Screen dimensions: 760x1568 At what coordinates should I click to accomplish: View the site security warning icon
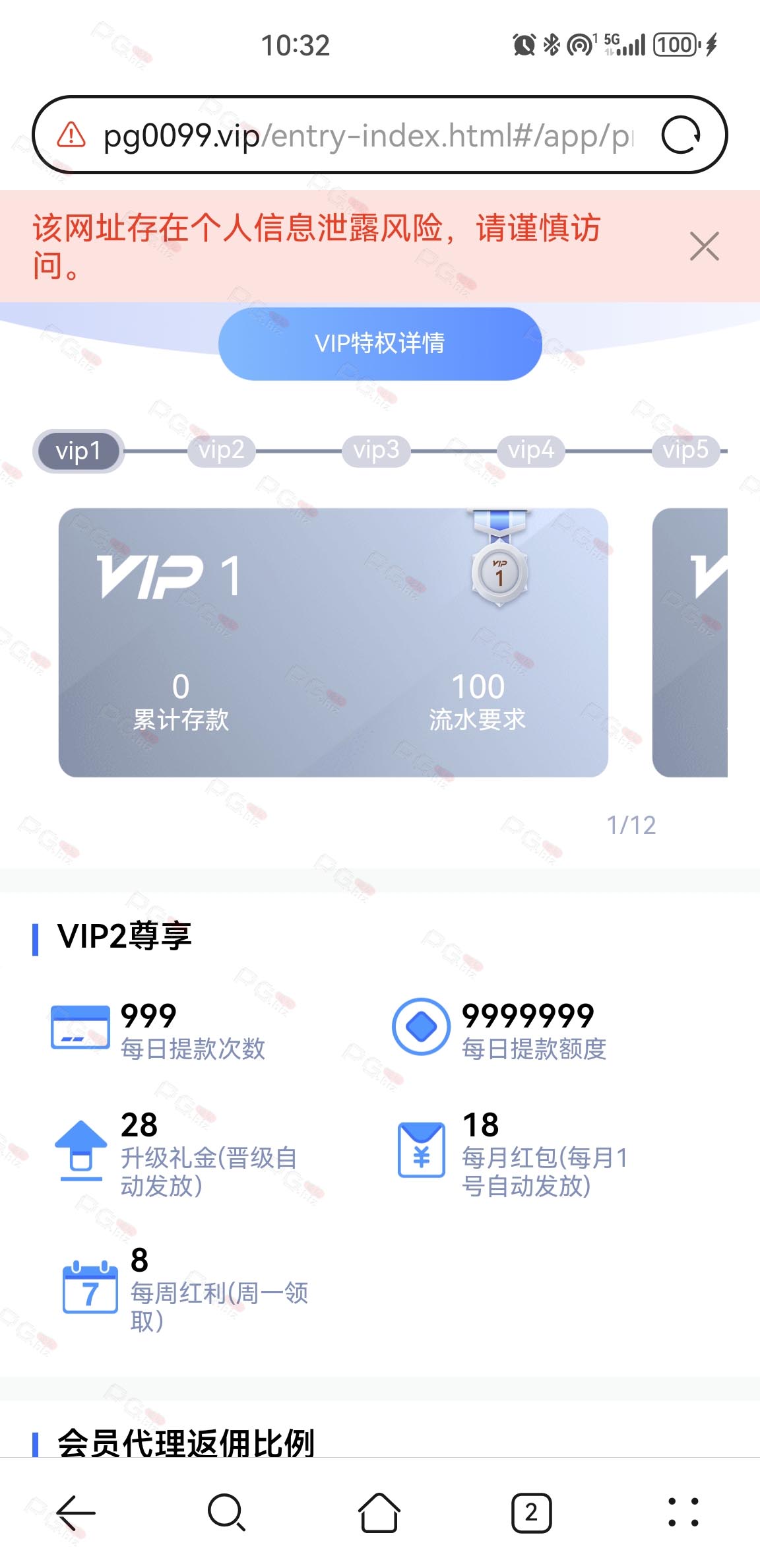71,135
